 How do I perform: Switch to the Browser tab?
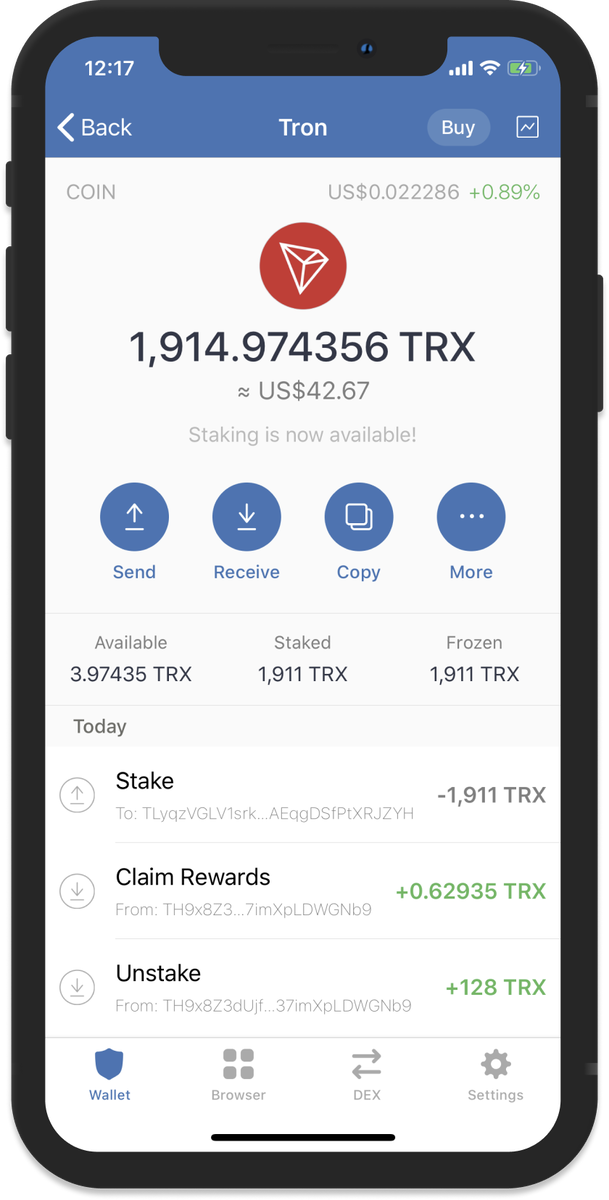click(238, 1075)
